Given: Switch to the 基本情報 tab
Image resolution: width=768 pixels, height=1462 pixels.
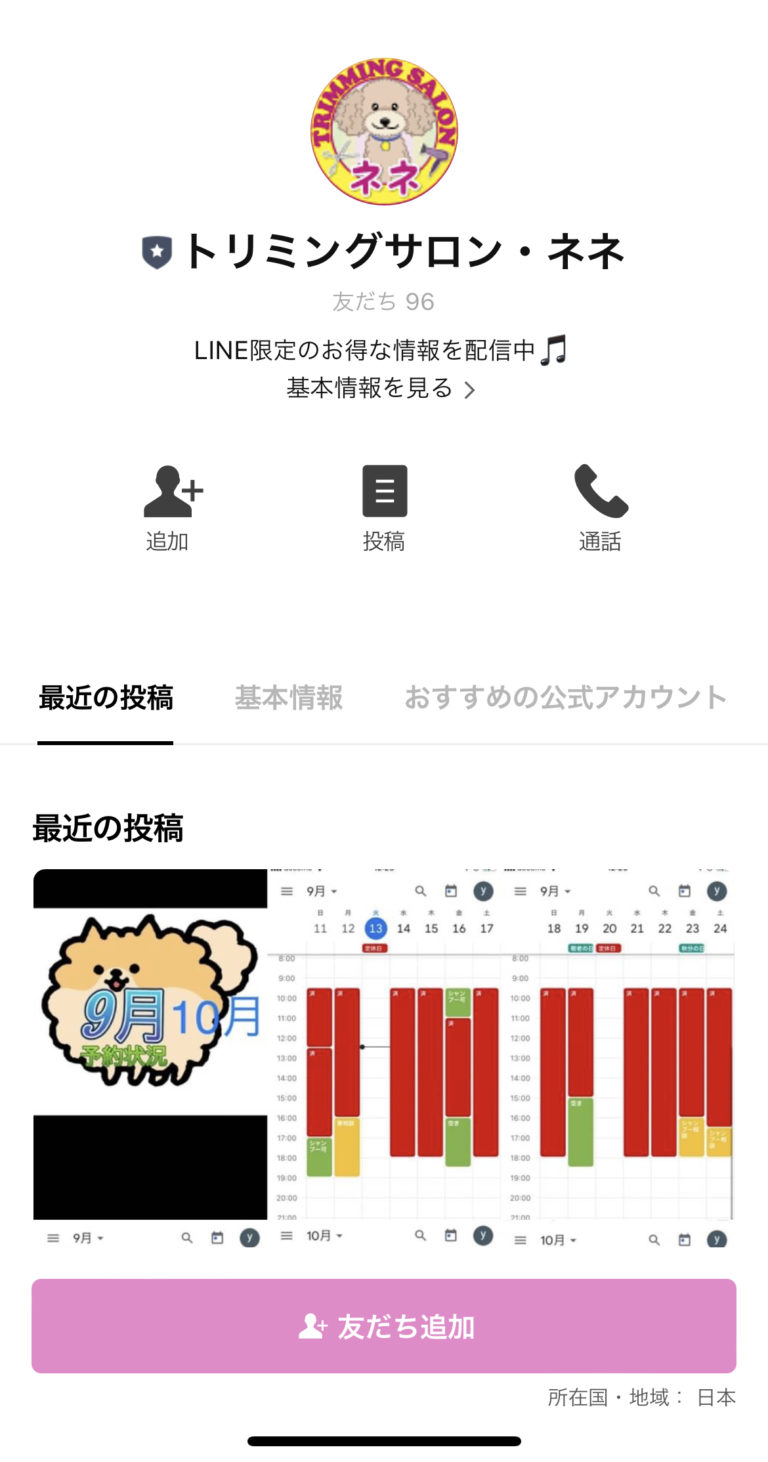Looking at the screenshot, I should click(x=288, y=698).
